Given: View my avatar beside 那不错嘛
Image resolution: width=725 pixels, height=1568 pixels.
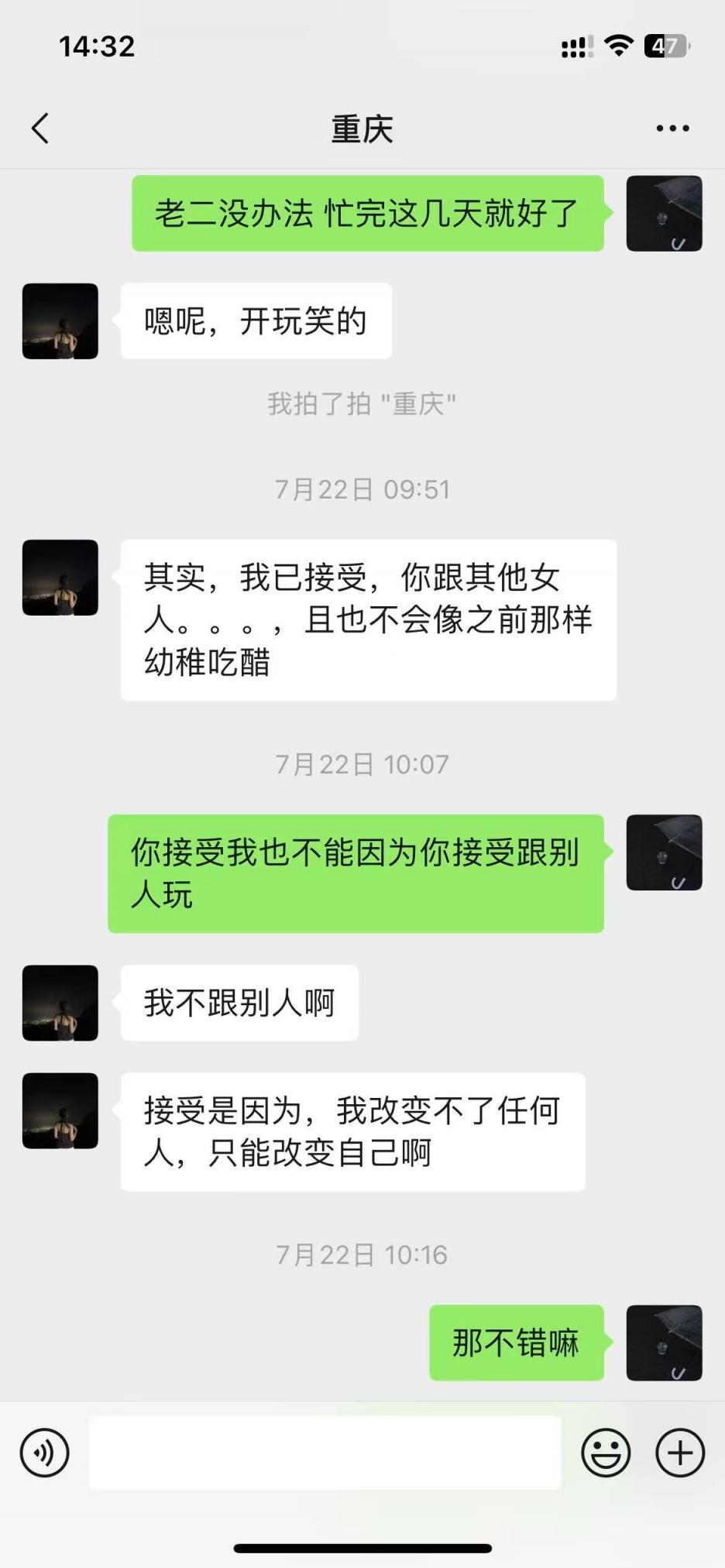Looking at the screenshot, I should pos(664,1343).
